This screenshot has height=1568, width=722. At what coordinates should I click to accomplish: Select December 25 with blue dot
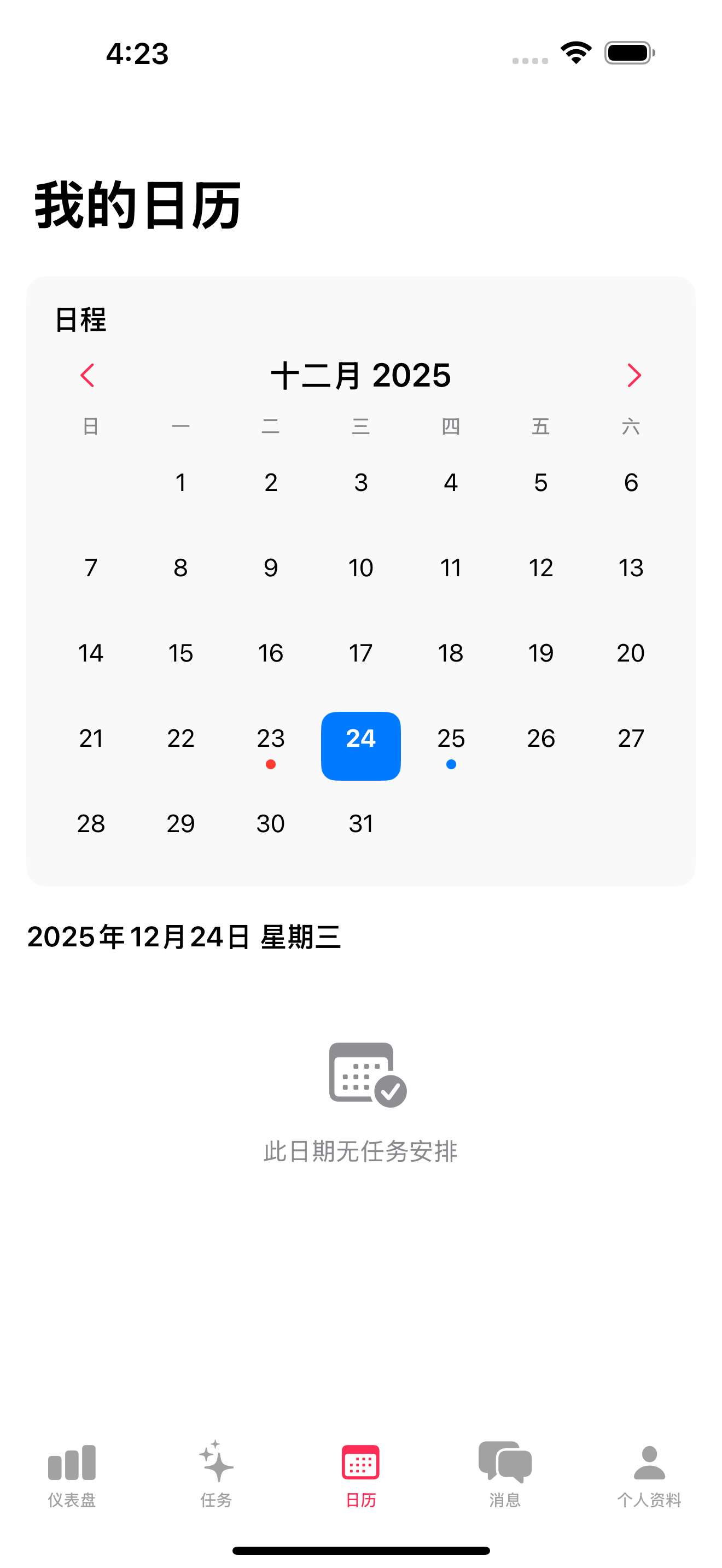click(451, 744)
